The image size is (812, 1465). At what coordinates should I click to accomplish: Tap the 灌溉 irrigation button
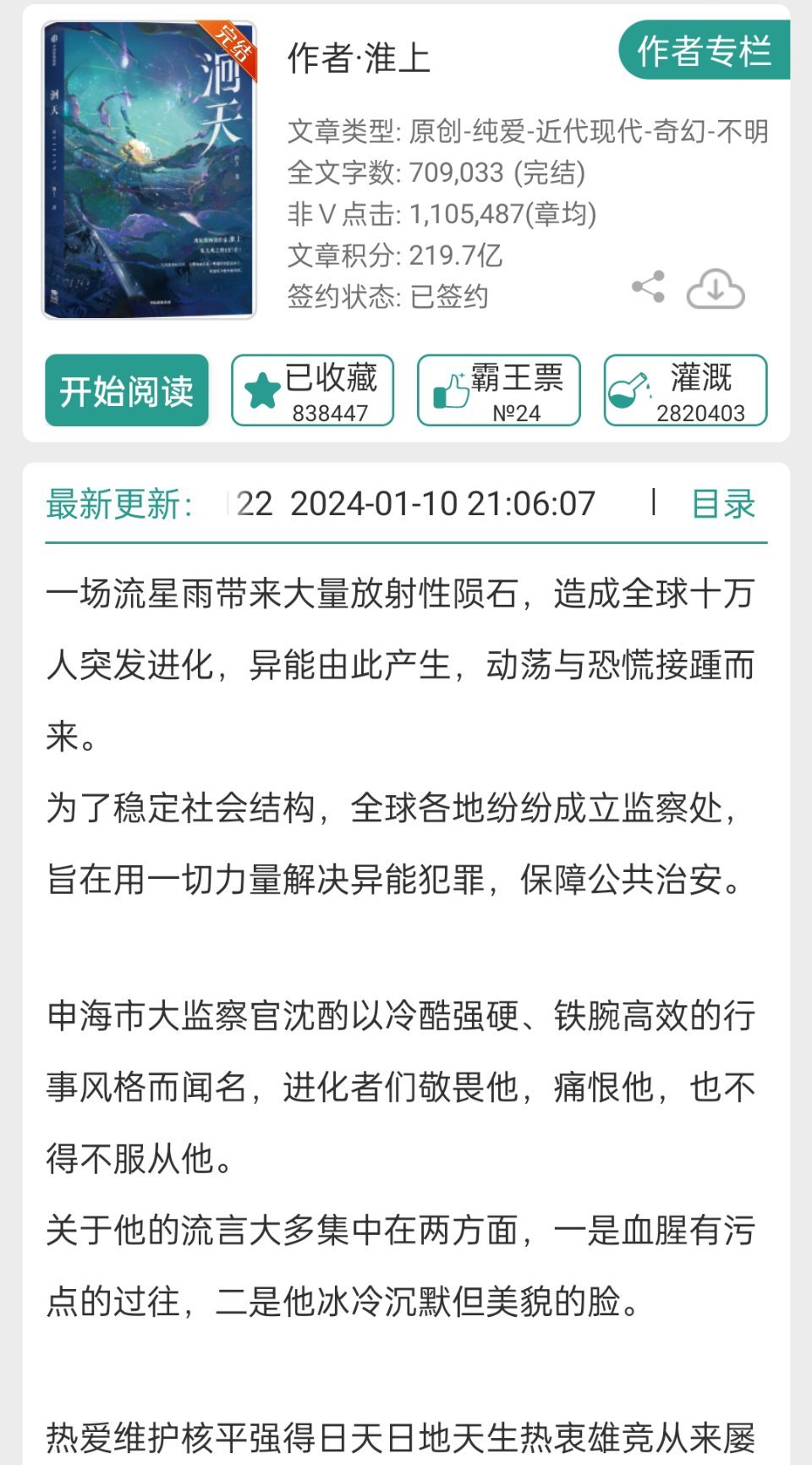pyautogui.click(x=685, y=391)
